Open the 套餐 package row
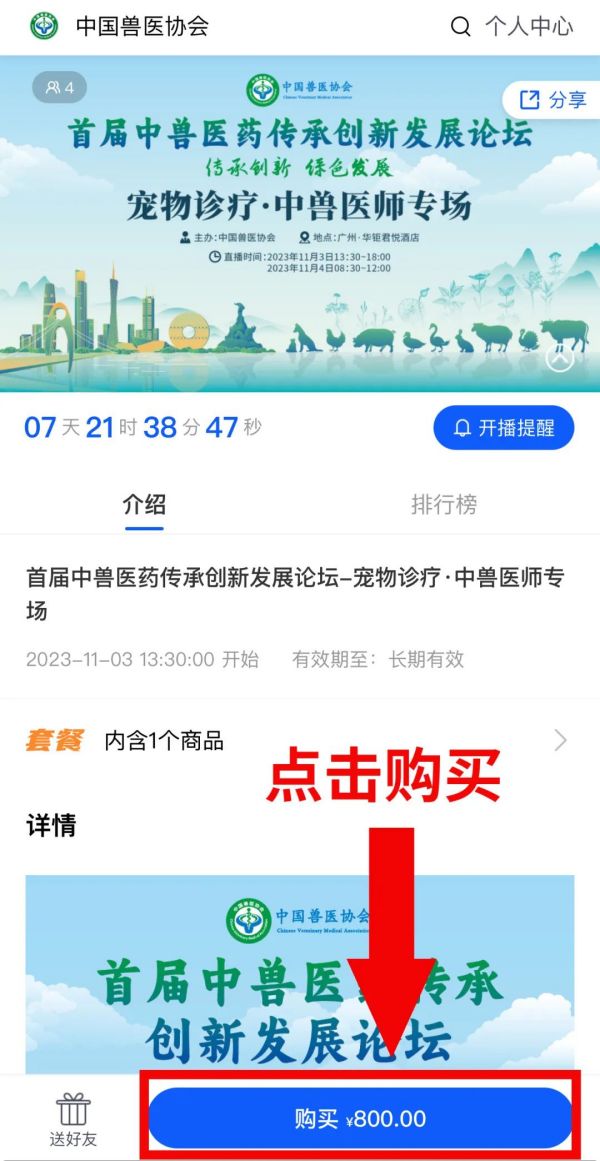The height and width of the screenshot is (1161, 600). pyautogui.click(x=300, y=741)
